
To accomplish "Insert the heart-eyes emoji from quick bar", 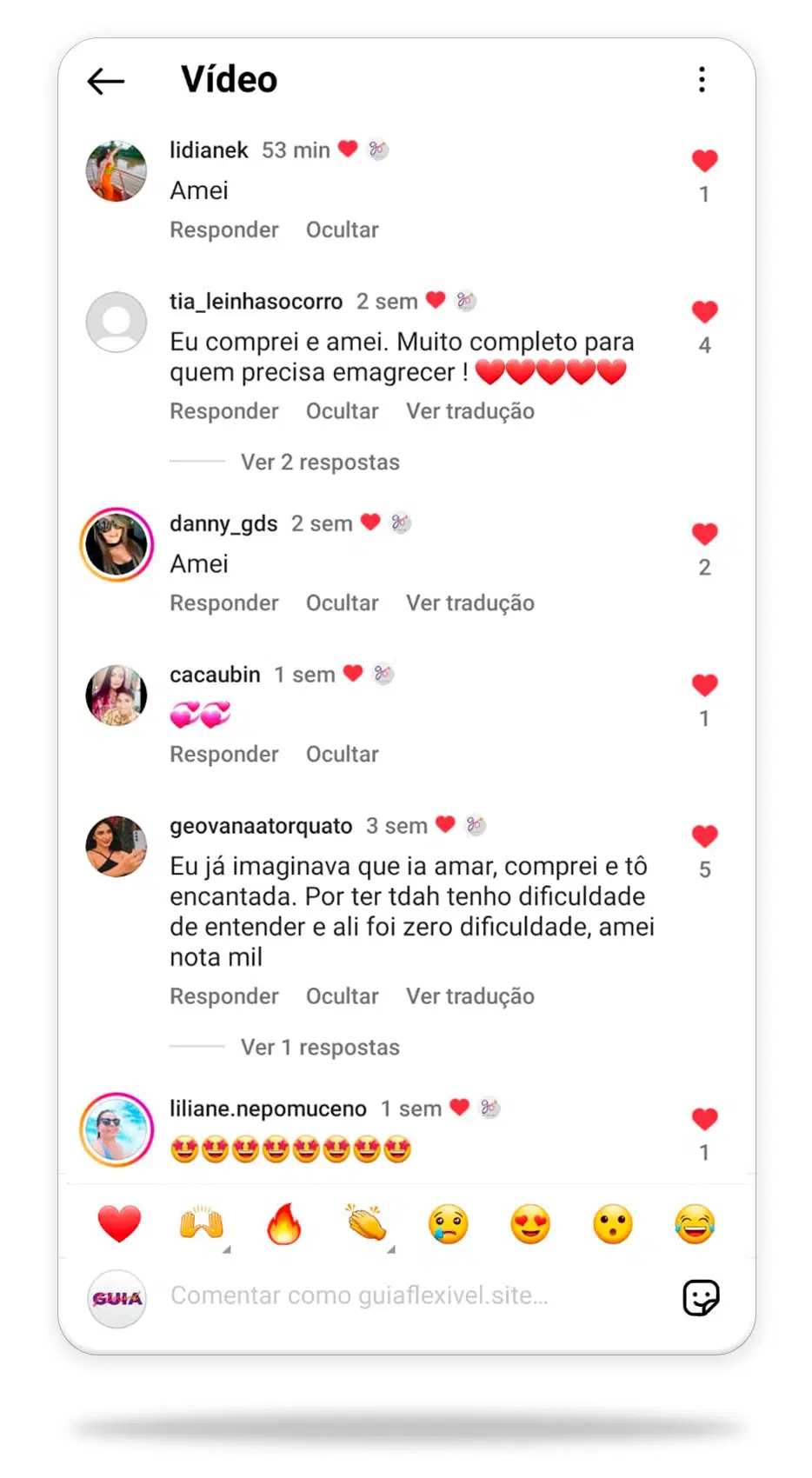I will coord(530,1224).
